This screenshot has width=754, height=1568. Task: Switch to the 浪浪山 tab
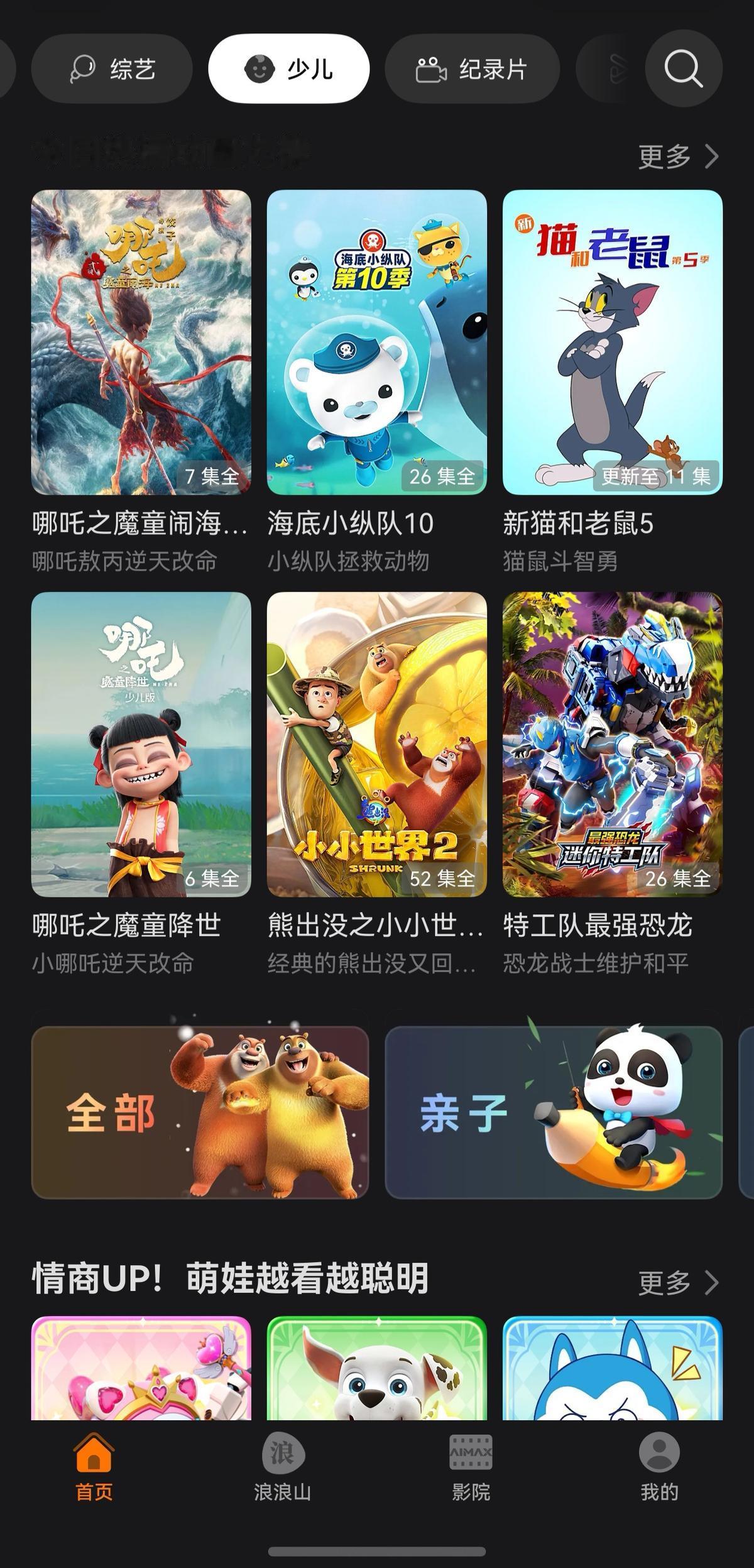283,1467
